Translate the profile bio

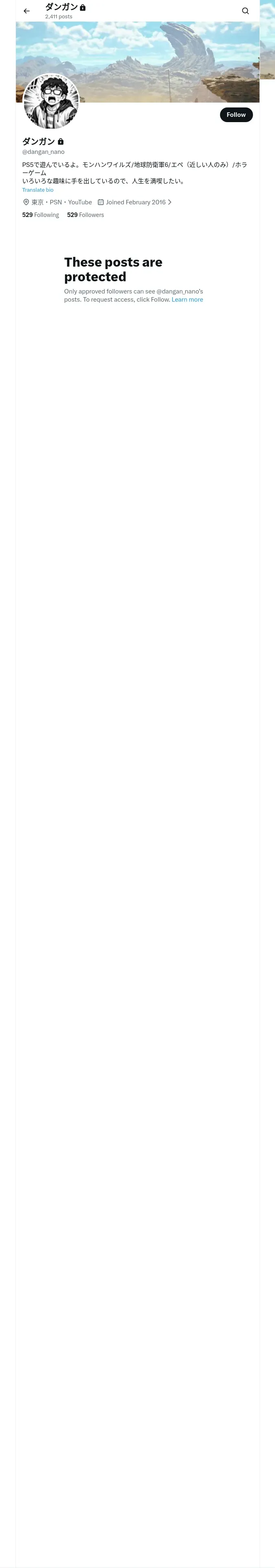(38, 190)
